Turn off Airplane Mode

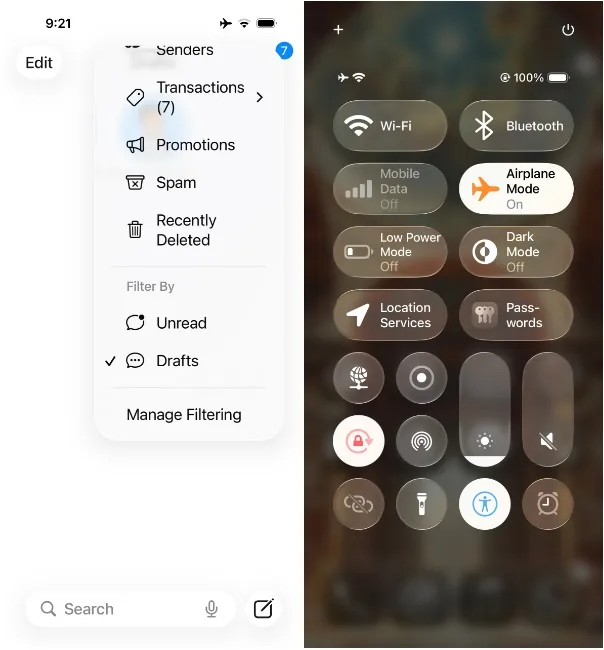point(516,189)
